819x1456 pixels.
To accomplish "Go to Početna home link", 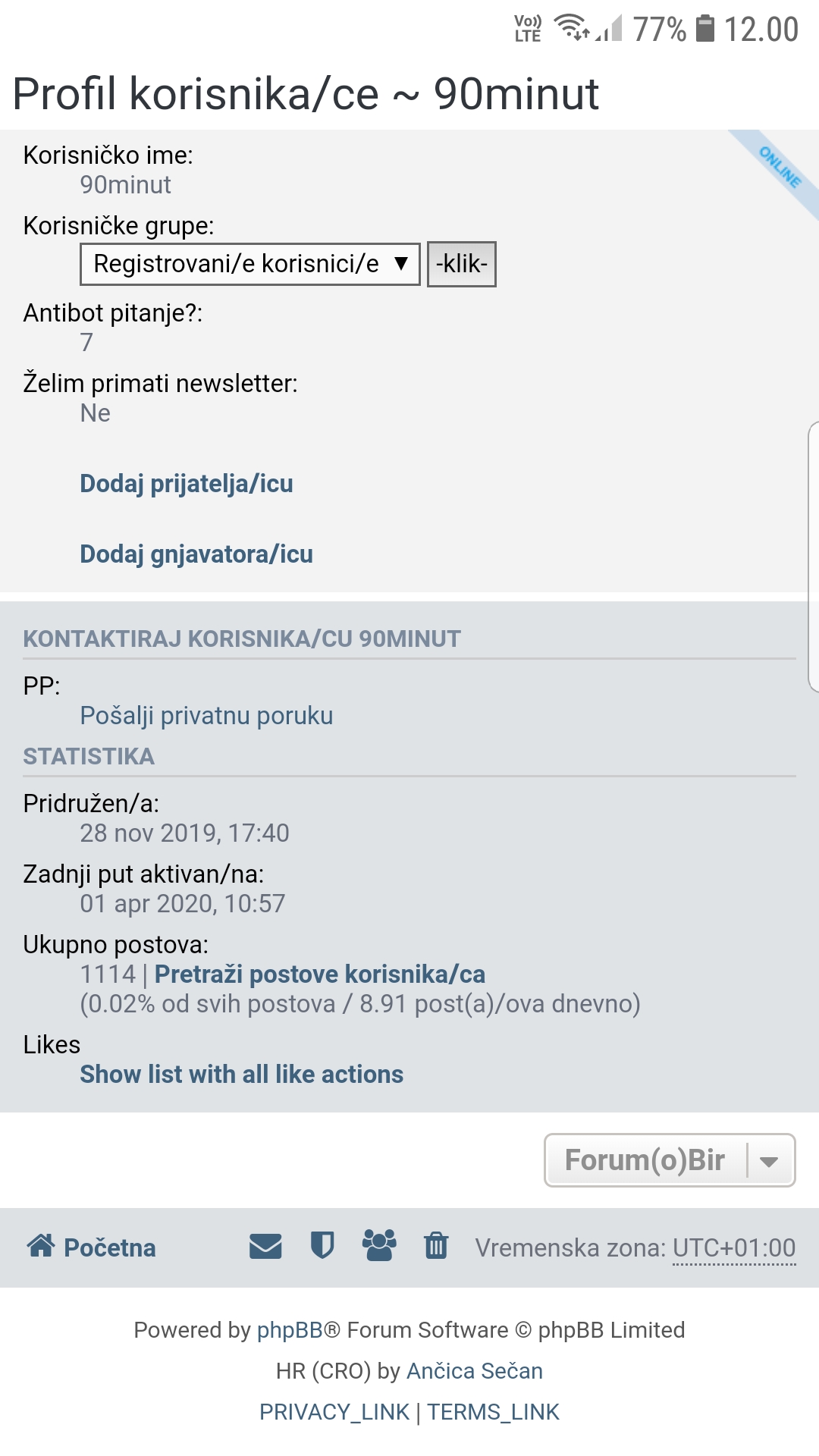I will (92, 1247).
